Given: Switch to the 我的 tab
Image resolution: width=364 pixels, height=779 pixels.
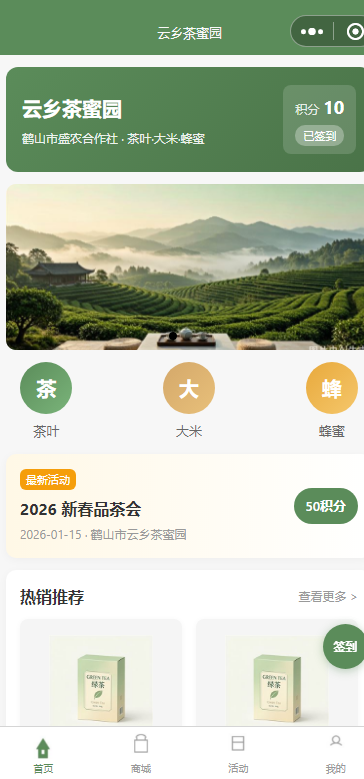Looking at the screenshot, I should click(336, 755).
